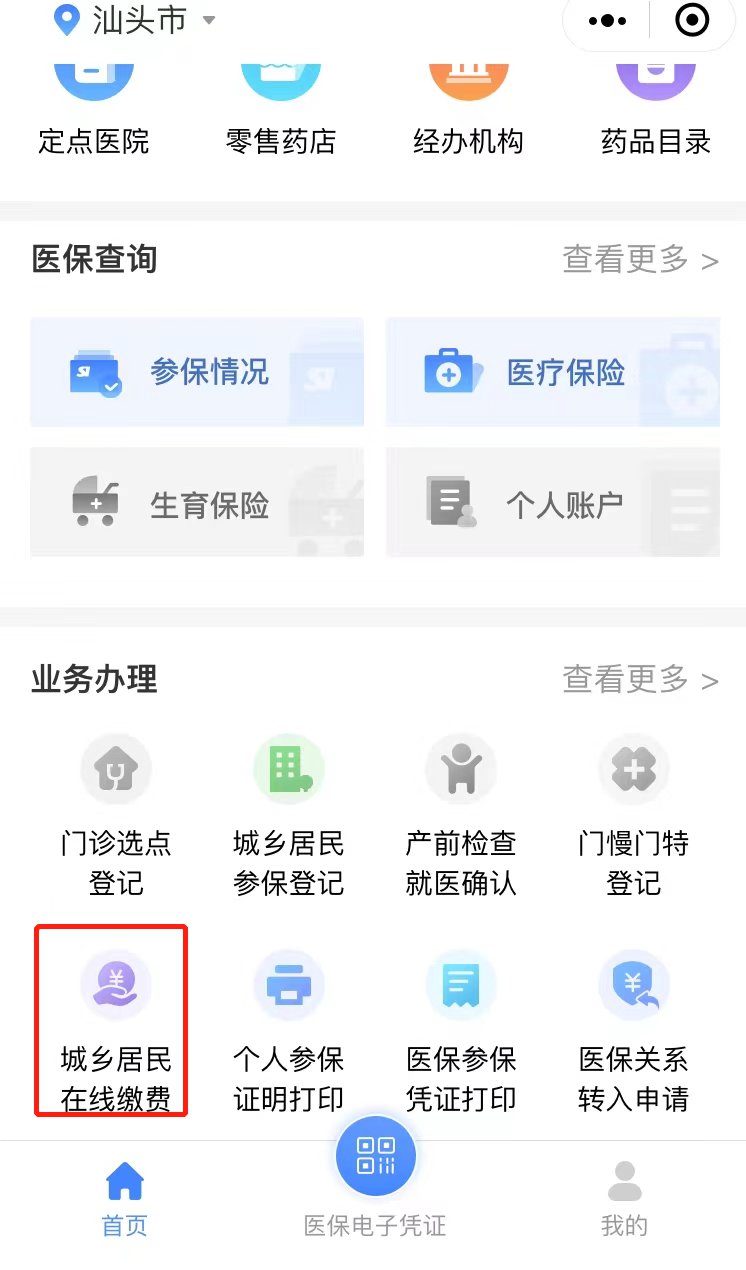View more under 医保查询
Screen dimensions: 746x1270
[x=640, y=260]
